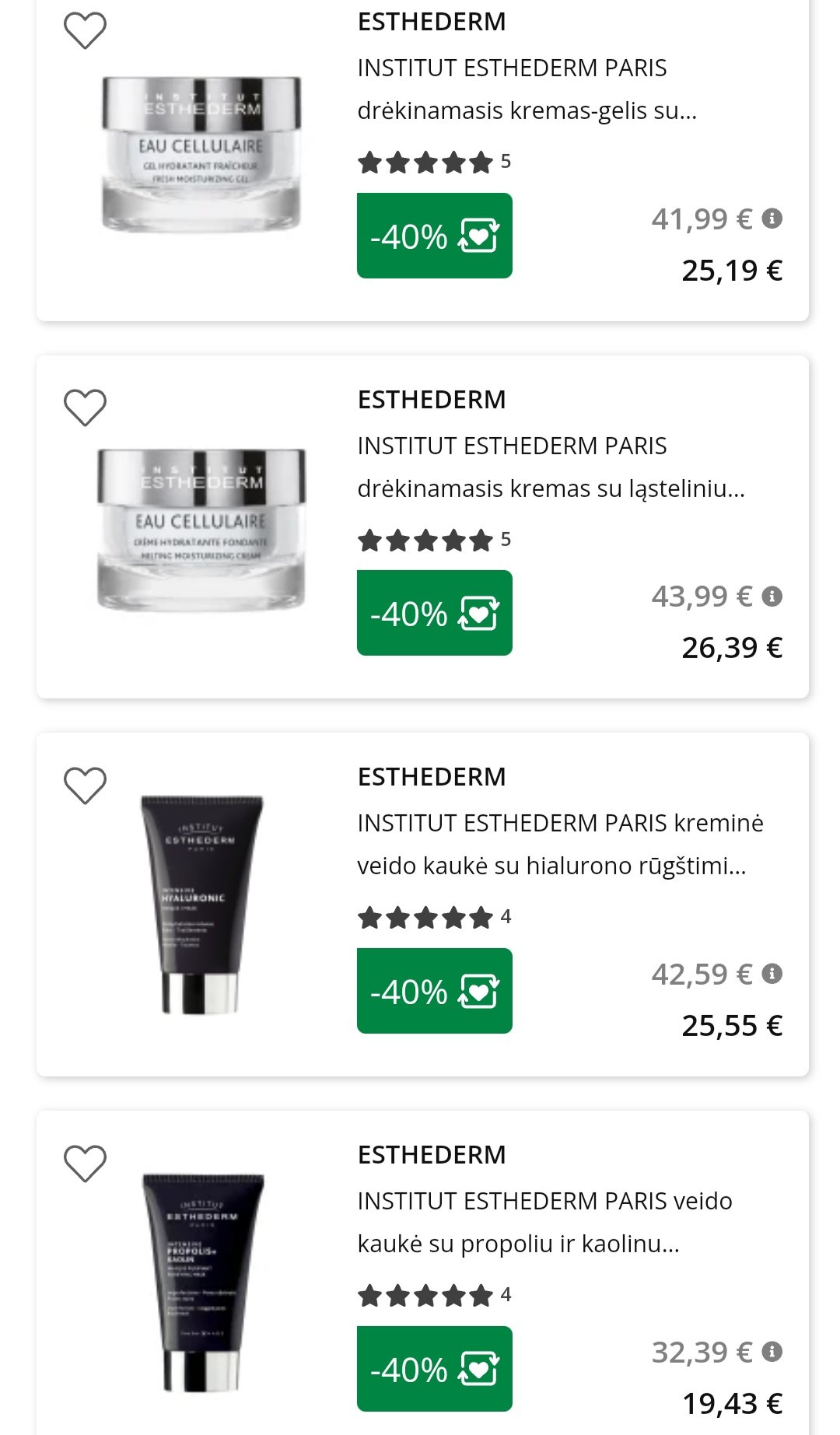The image size is (840, 1435).
Task: Show price info for 42,59 €
Action: click(x=772, y=974)
